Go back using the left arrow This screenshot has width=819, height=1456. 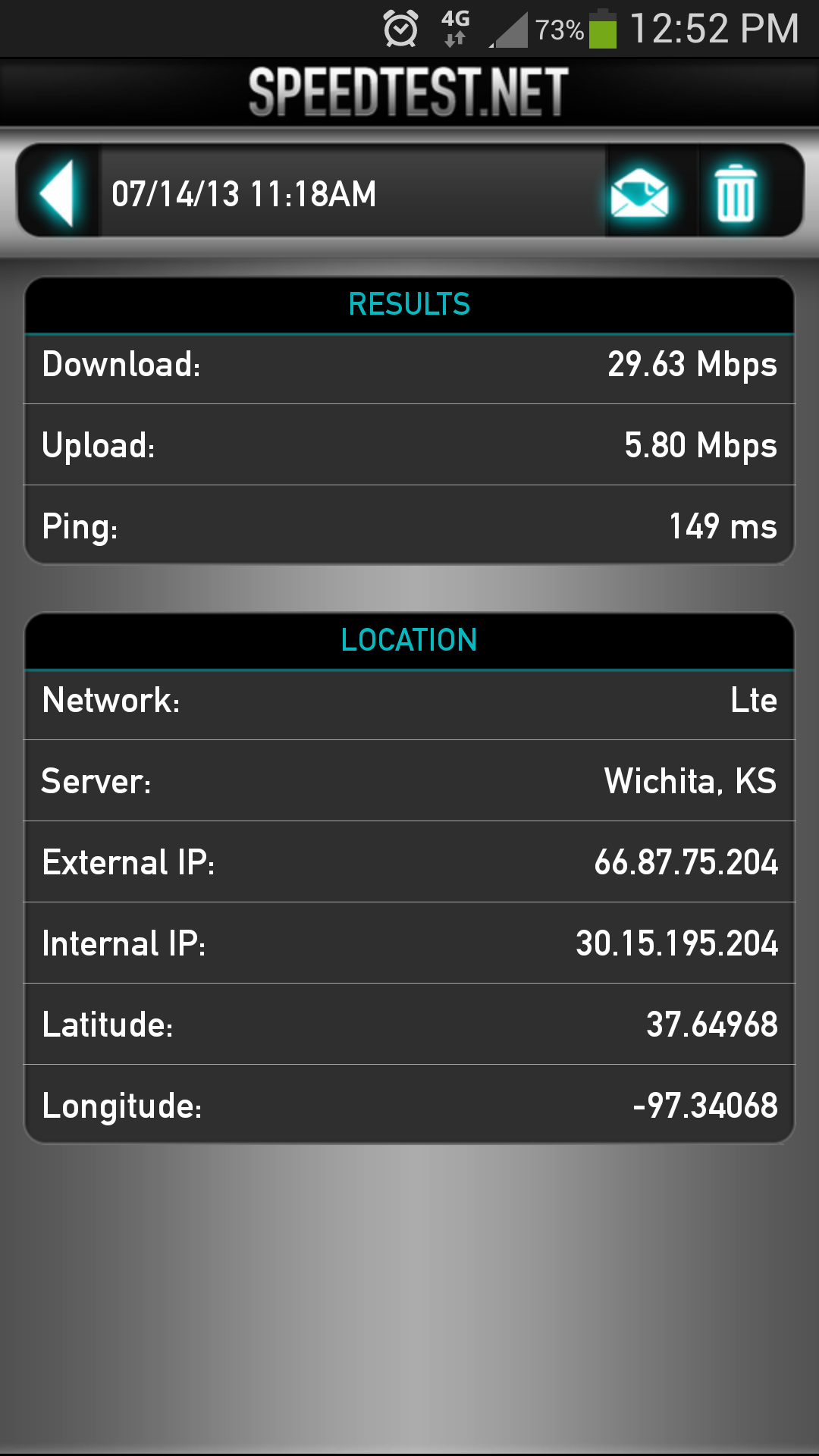(58, 193)
